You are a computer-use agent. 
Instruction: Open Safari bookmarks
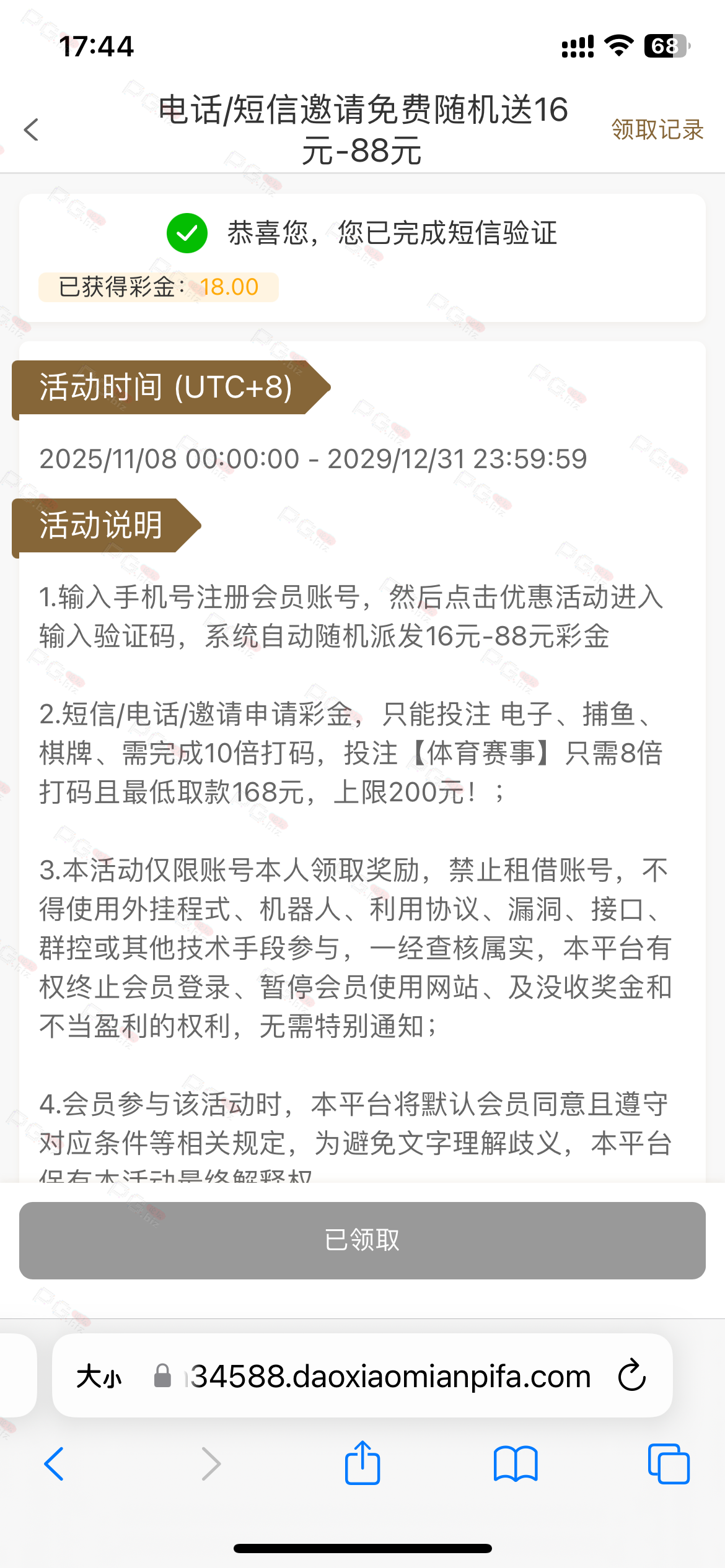point(516,1464)
